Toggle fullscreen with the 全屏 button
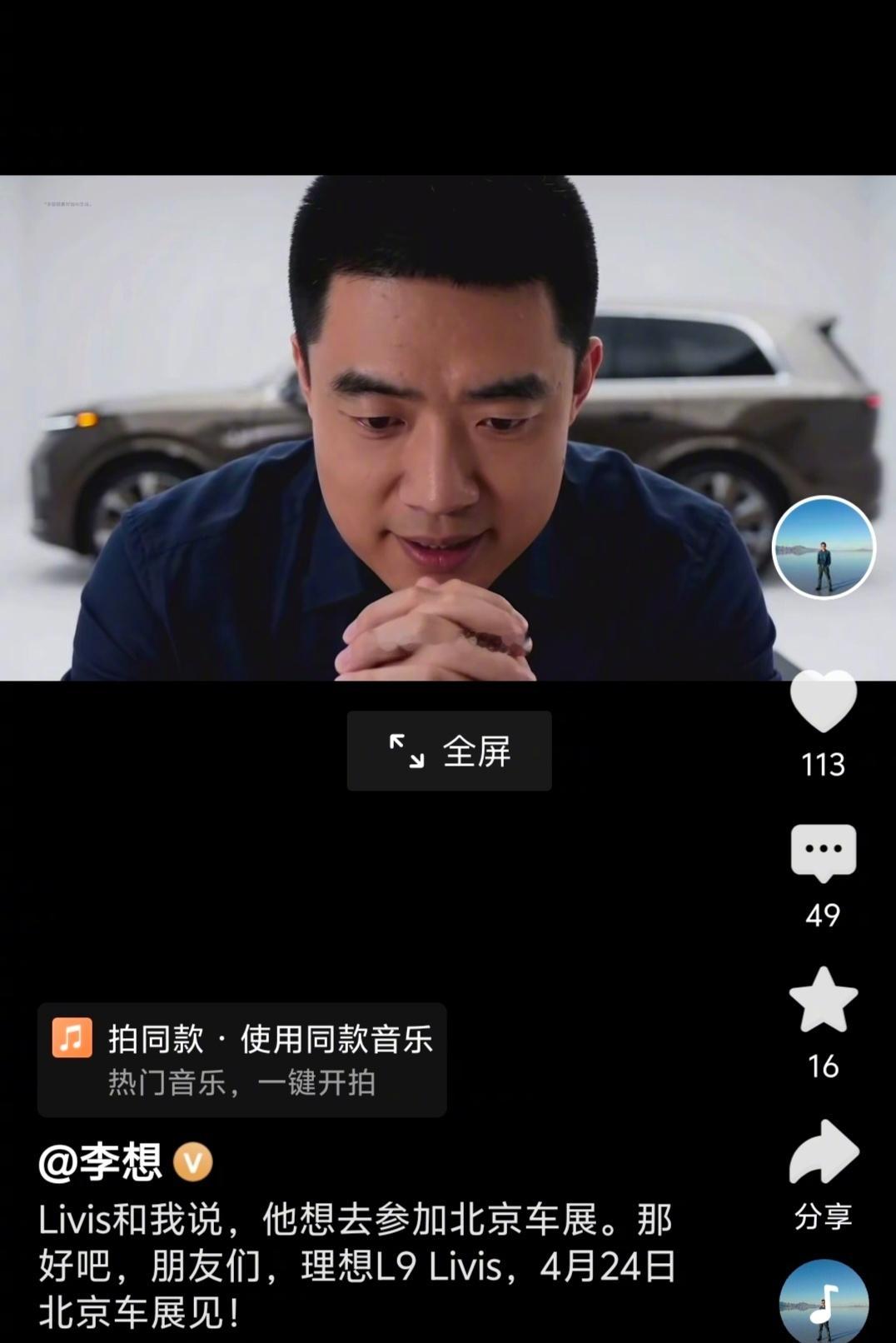 coord(448,751)
